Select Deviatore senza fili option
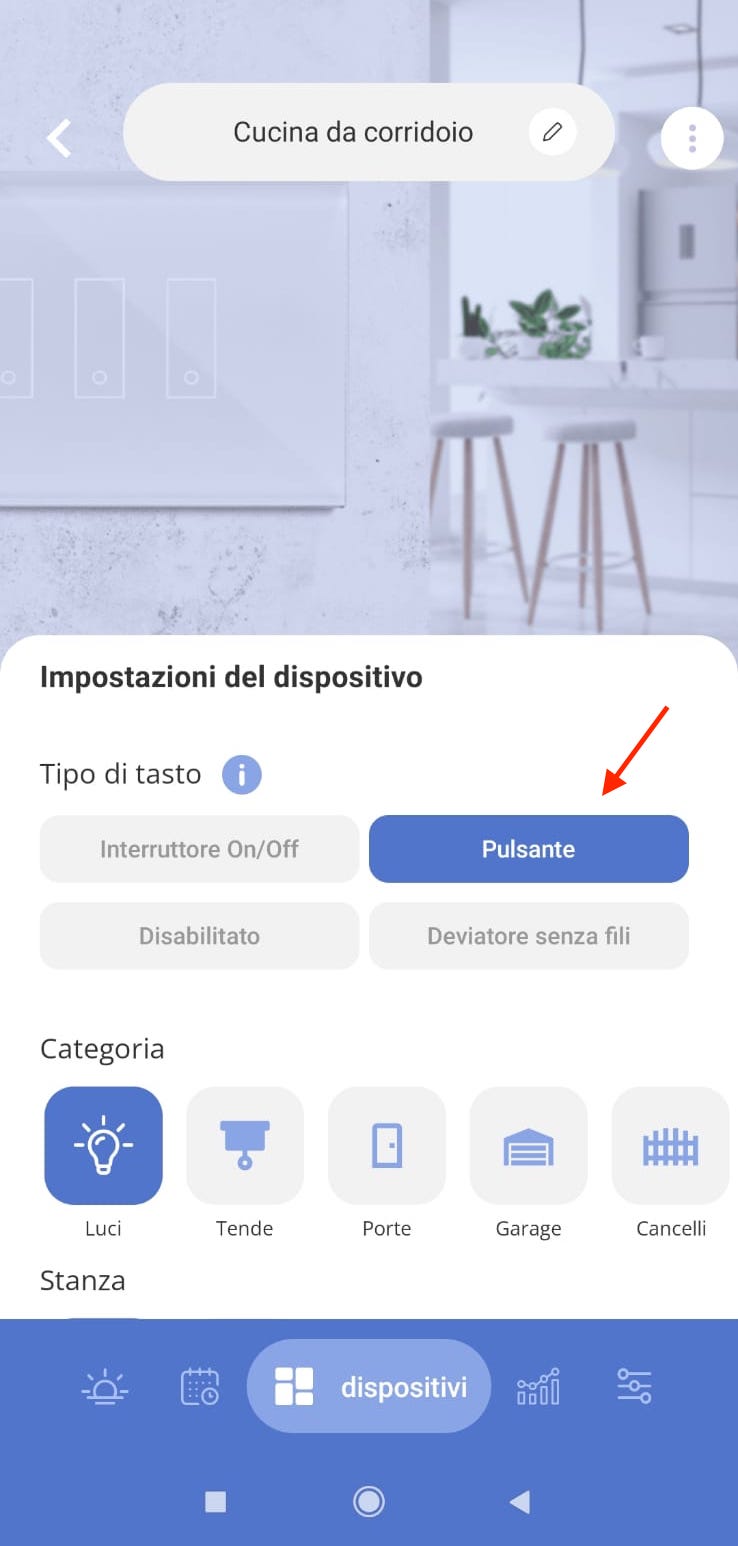This screenshot has width=738, height=1546. point(528,936)
